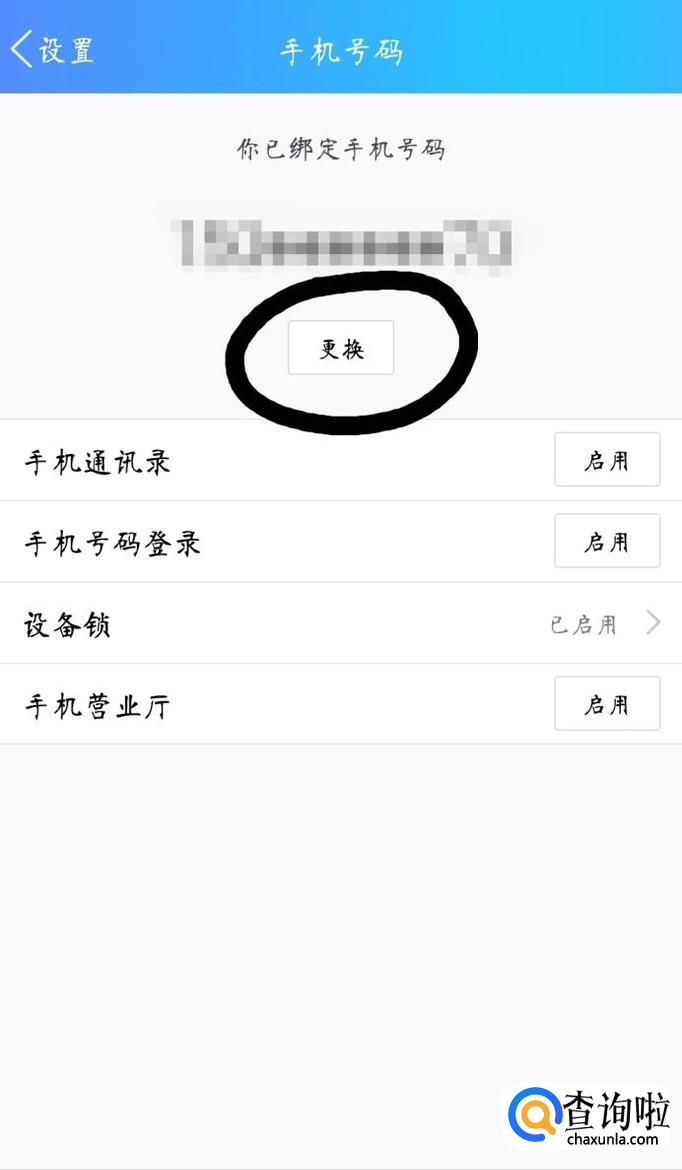This screenshot has height=1170, width=682.
Task: Enable 手机通讯录
Action: point(606,460)
